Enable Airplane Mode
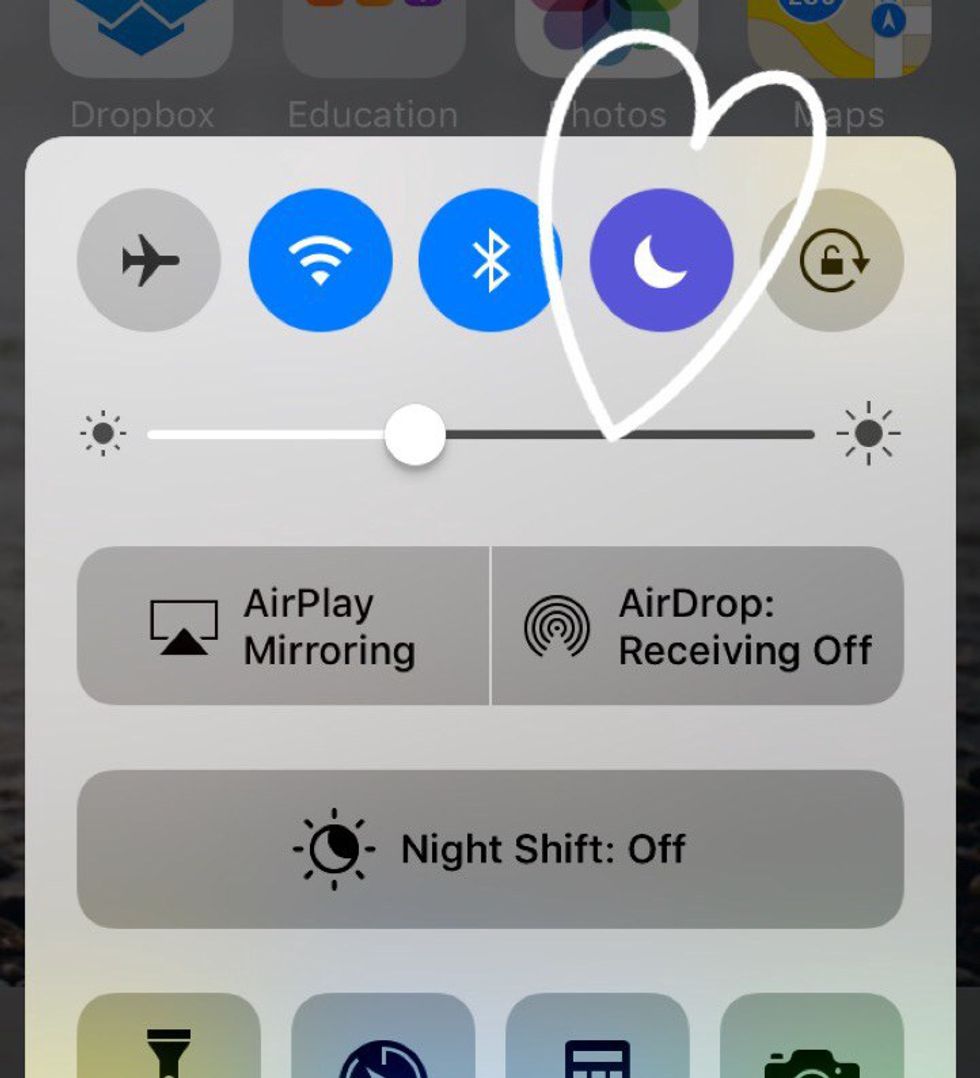Viewport: 980px width, 1078px height. [149, 261]
